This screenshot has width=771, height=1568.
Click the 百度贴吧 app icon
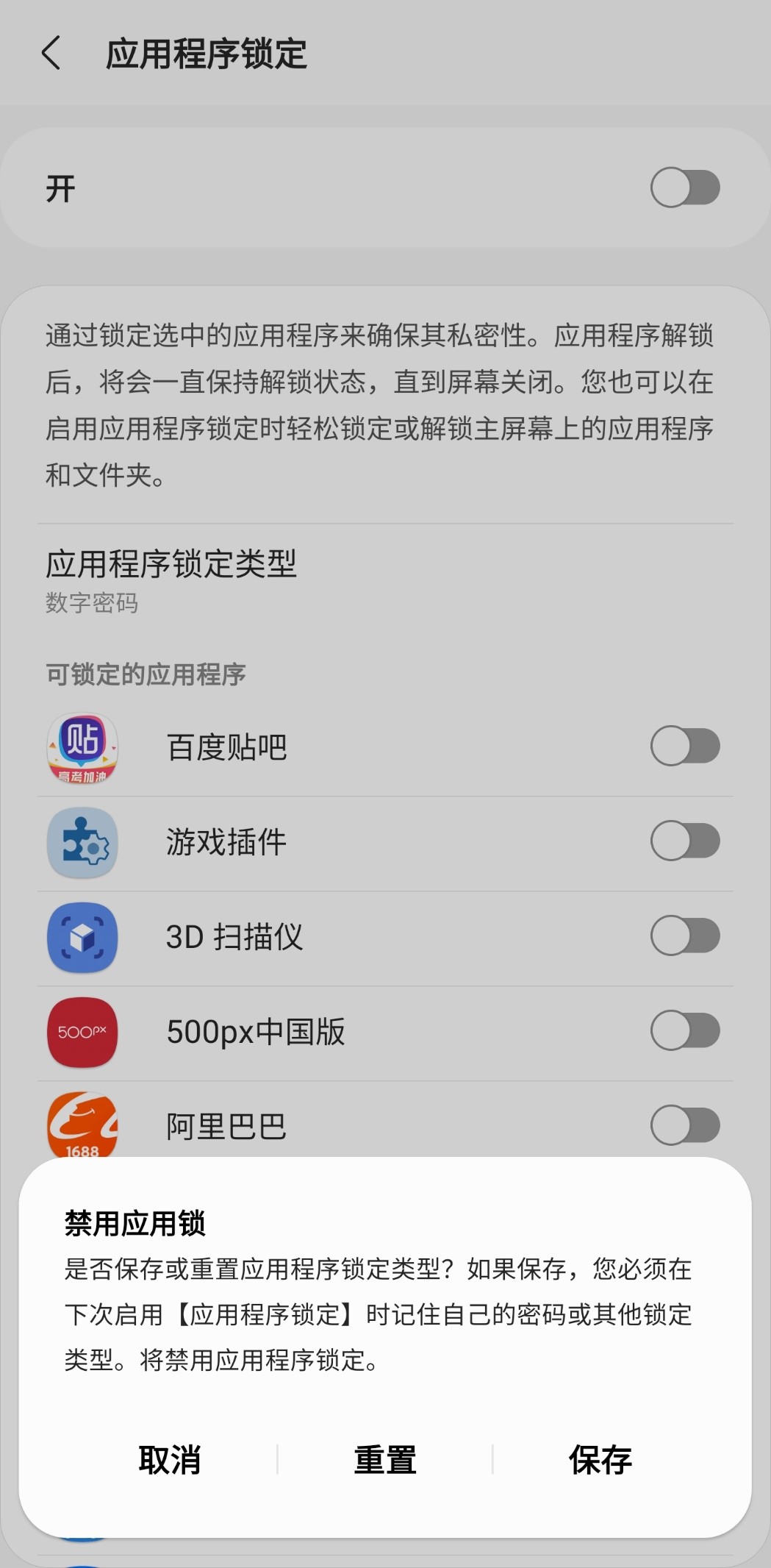(x=82, y=746)
